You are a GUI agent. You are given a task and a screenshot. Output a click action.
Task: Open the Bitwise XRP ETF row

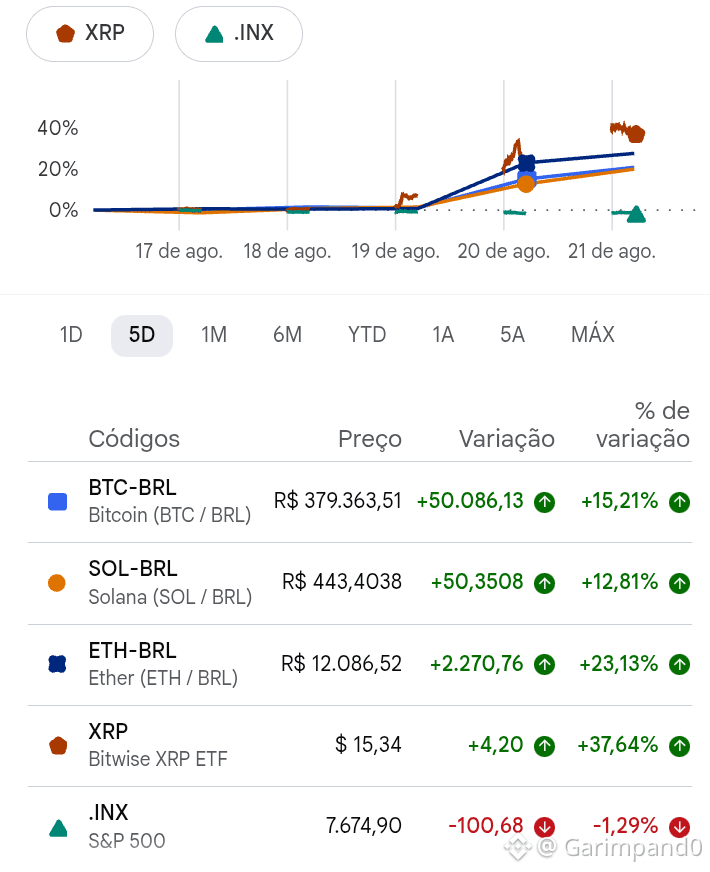coord(360,746)
